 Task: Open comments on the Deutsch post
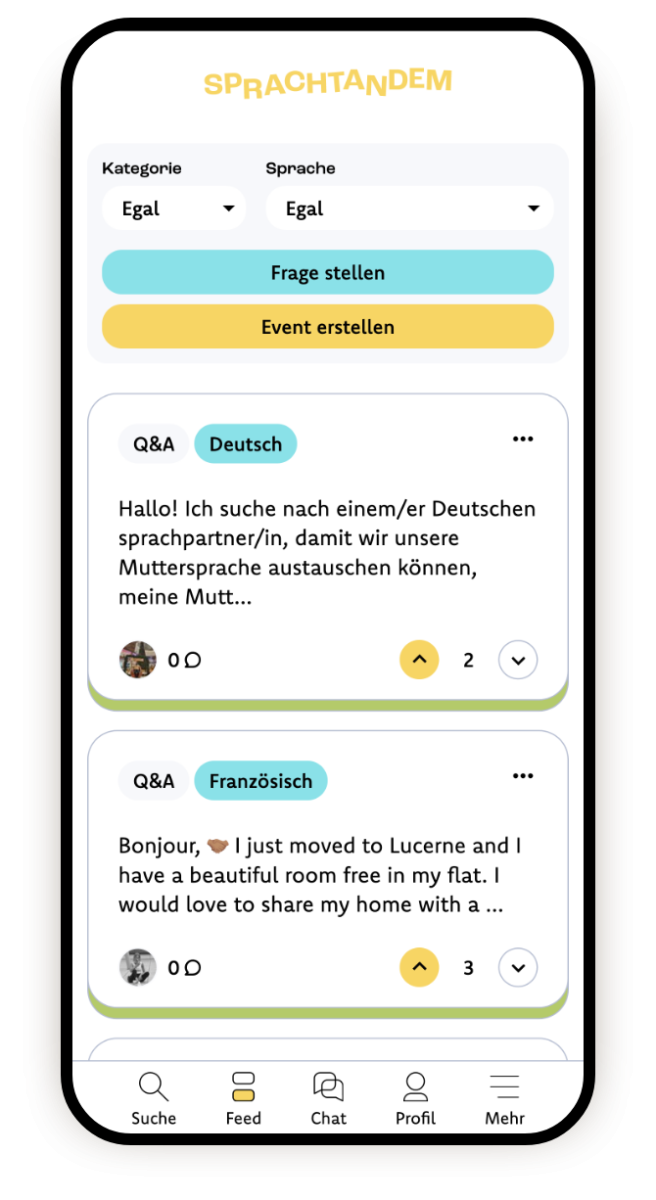click(186, 660)
